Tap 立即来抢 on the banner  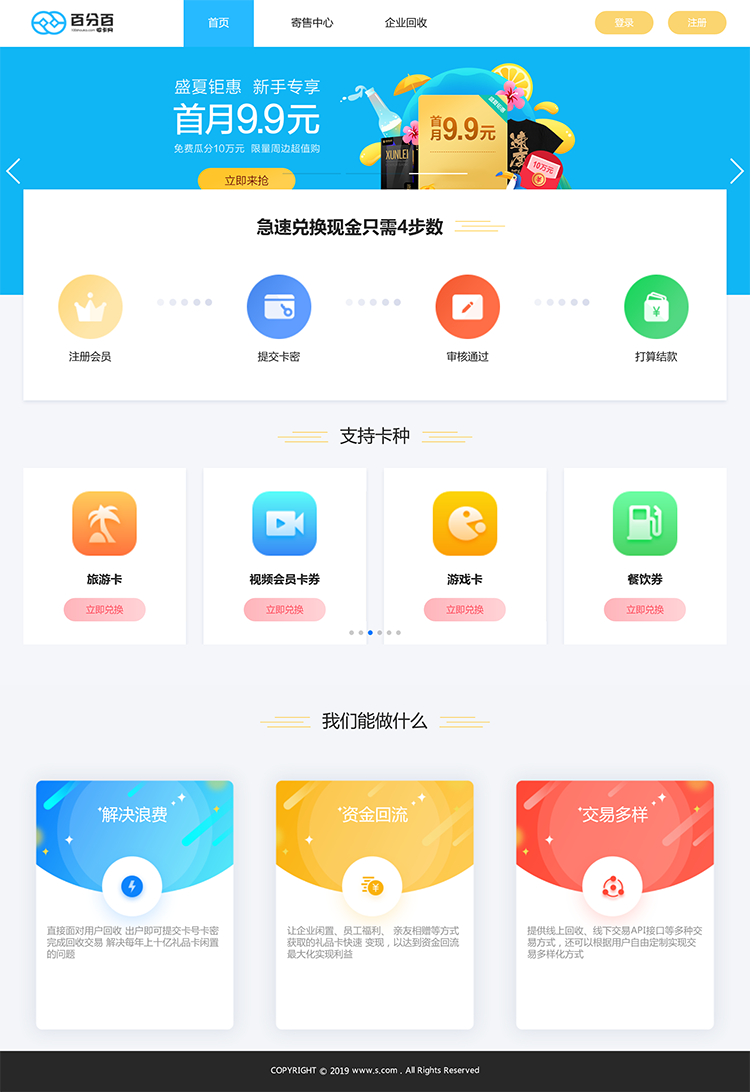[246, 180]
